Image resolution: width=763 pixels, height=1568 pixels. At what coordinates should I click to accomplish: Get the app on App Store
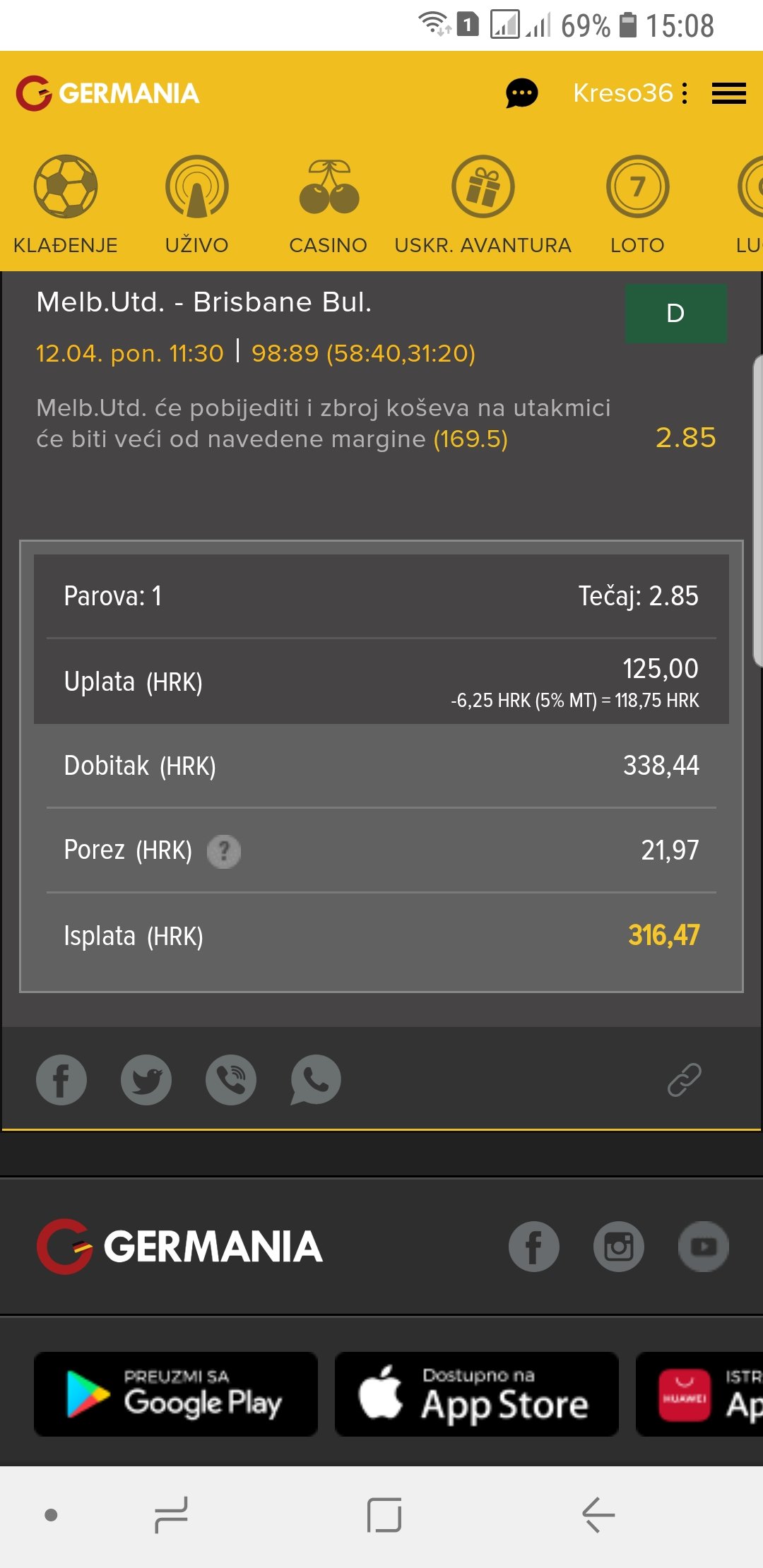coord(477,1394)
